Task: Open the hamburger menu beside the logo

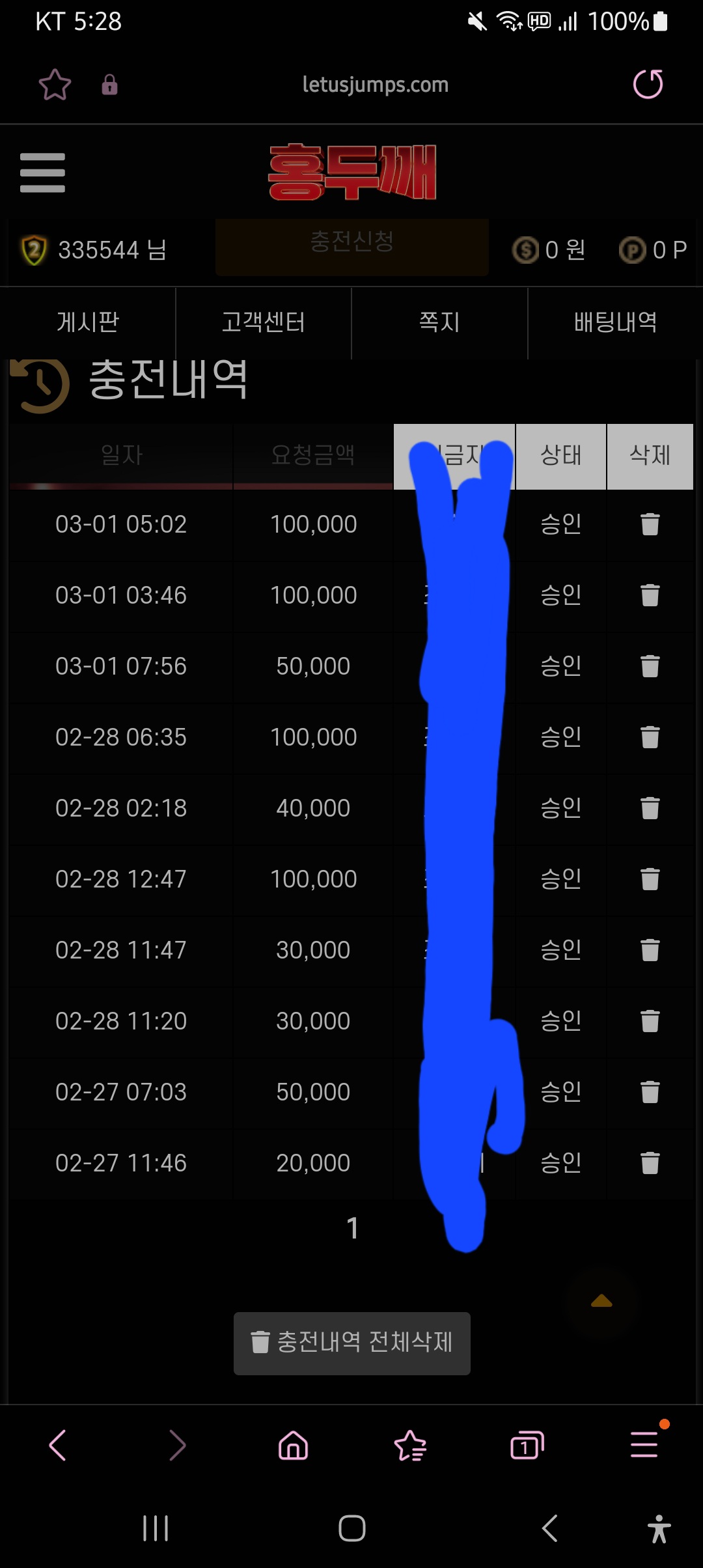Action: pos(42,173)
